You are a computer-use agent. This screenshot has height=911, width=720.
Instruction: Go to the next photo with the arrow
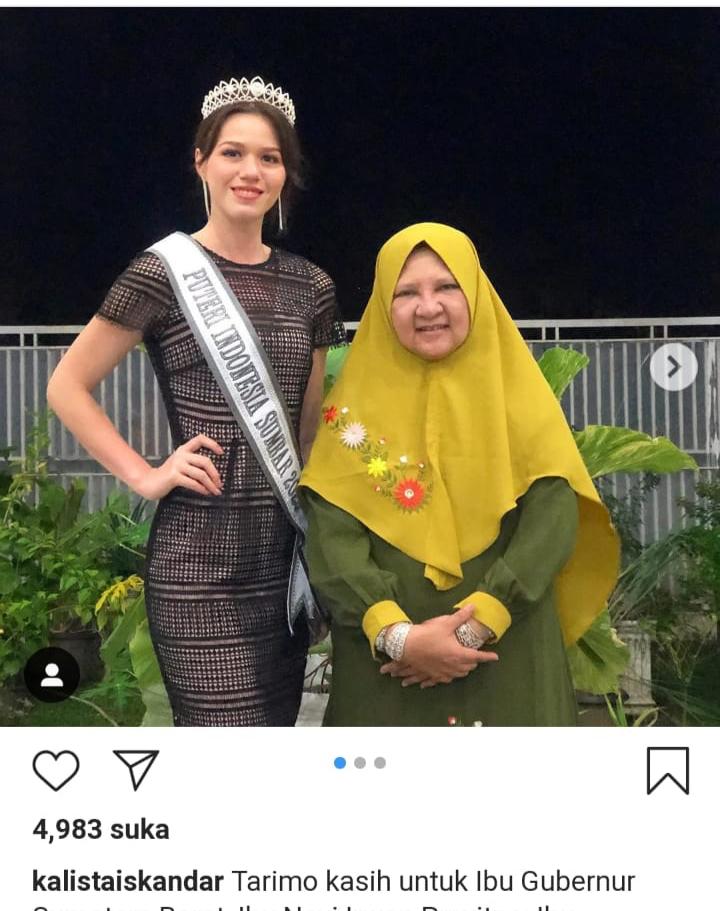click(x=673, y=367)
